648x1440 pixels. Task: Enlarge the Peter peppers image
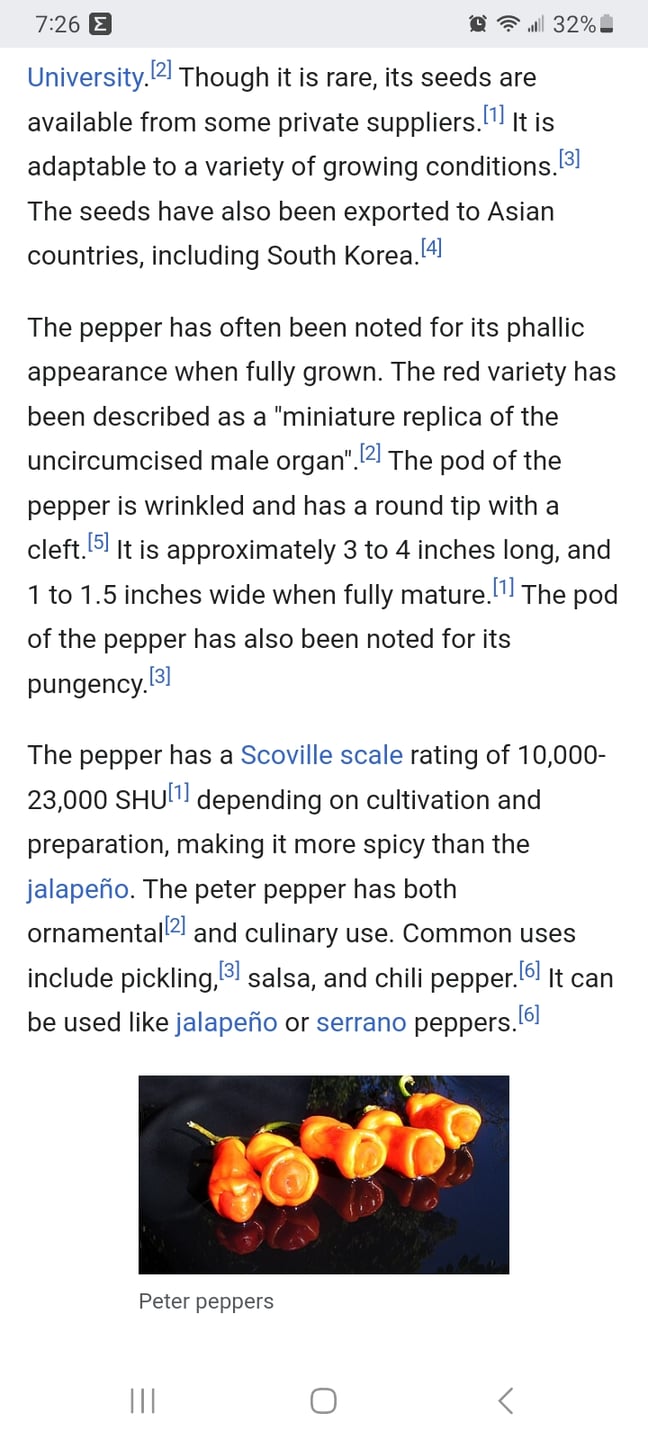tap(323, 1174)
